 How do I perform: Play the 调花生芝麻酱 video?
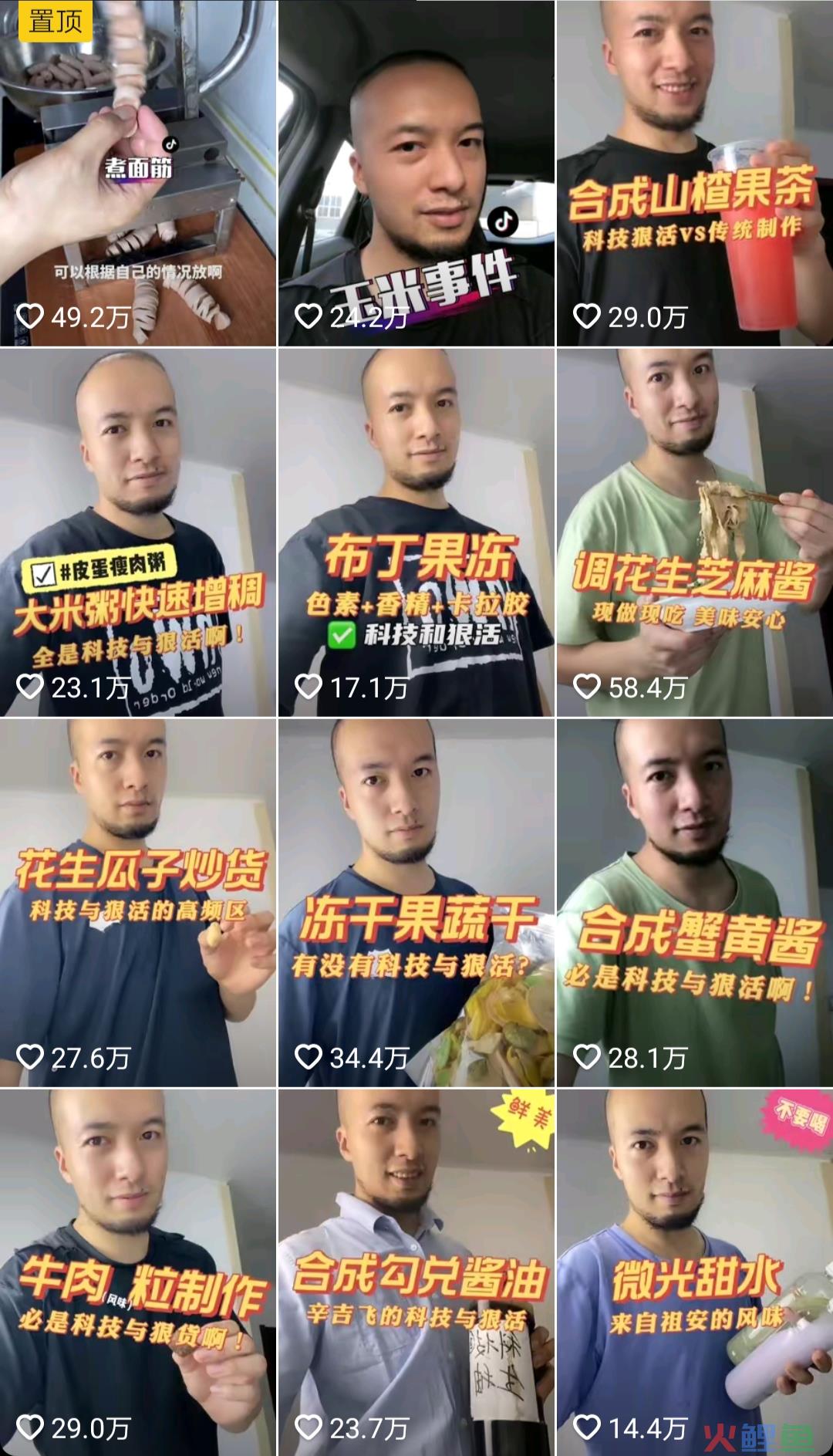tap(694, 532)
